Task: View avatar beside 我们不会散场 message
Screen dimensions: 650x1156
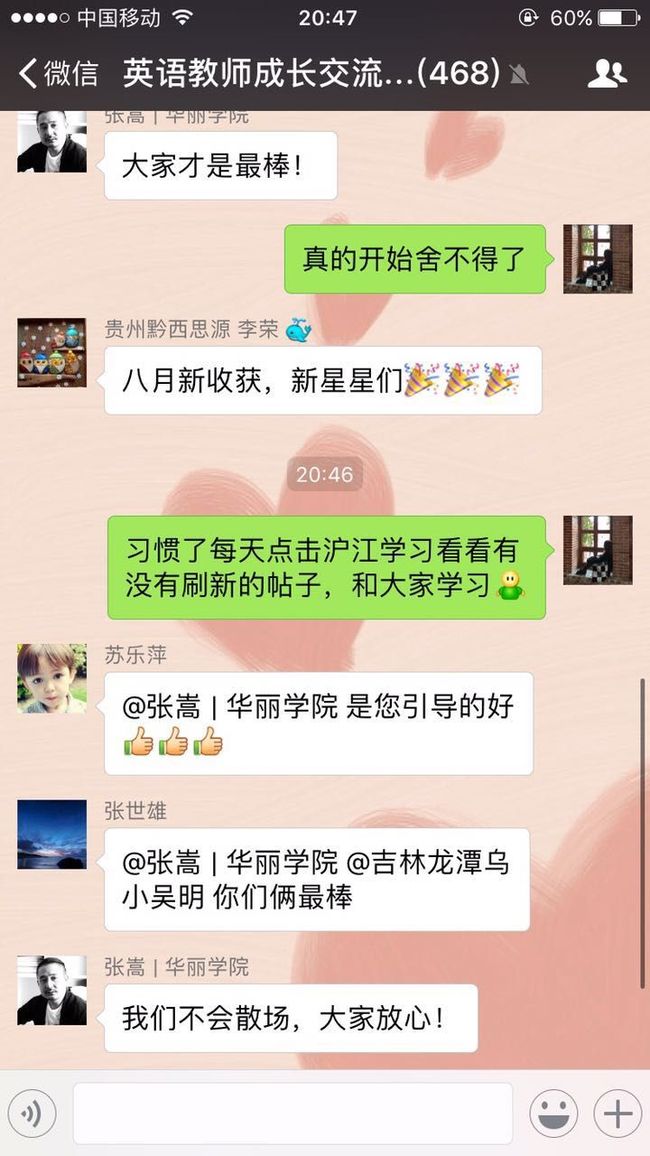Action: point(52,991)
